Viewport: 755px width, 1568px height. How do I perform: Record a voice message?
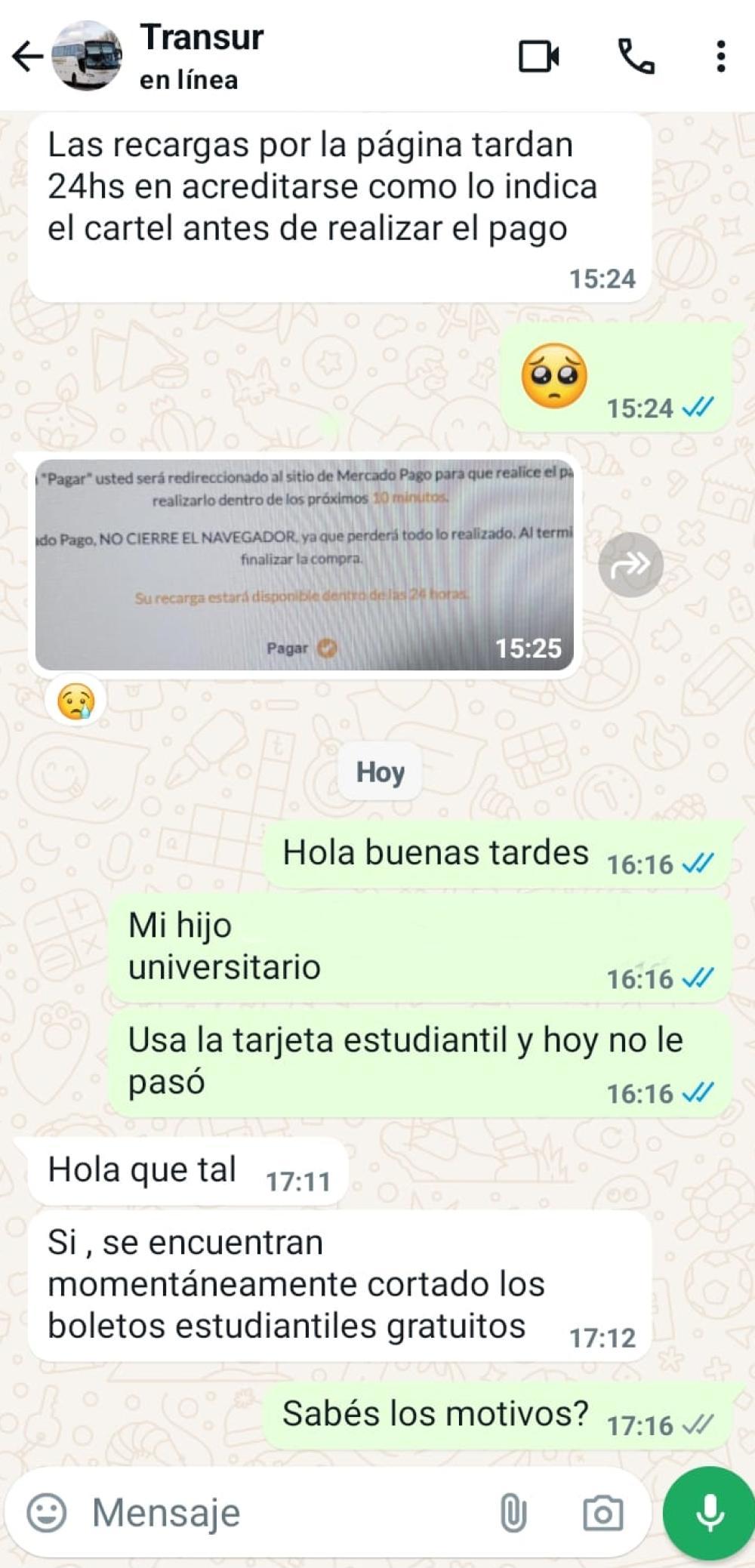[710, 1513]
